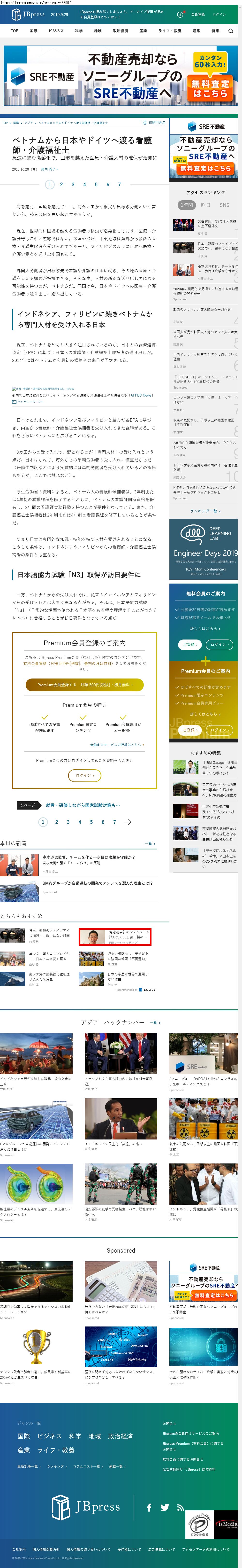The height and width of the screenshot is (1568, 242).
Task: Open 会員登録 in the header
Action: pos(198,14)
